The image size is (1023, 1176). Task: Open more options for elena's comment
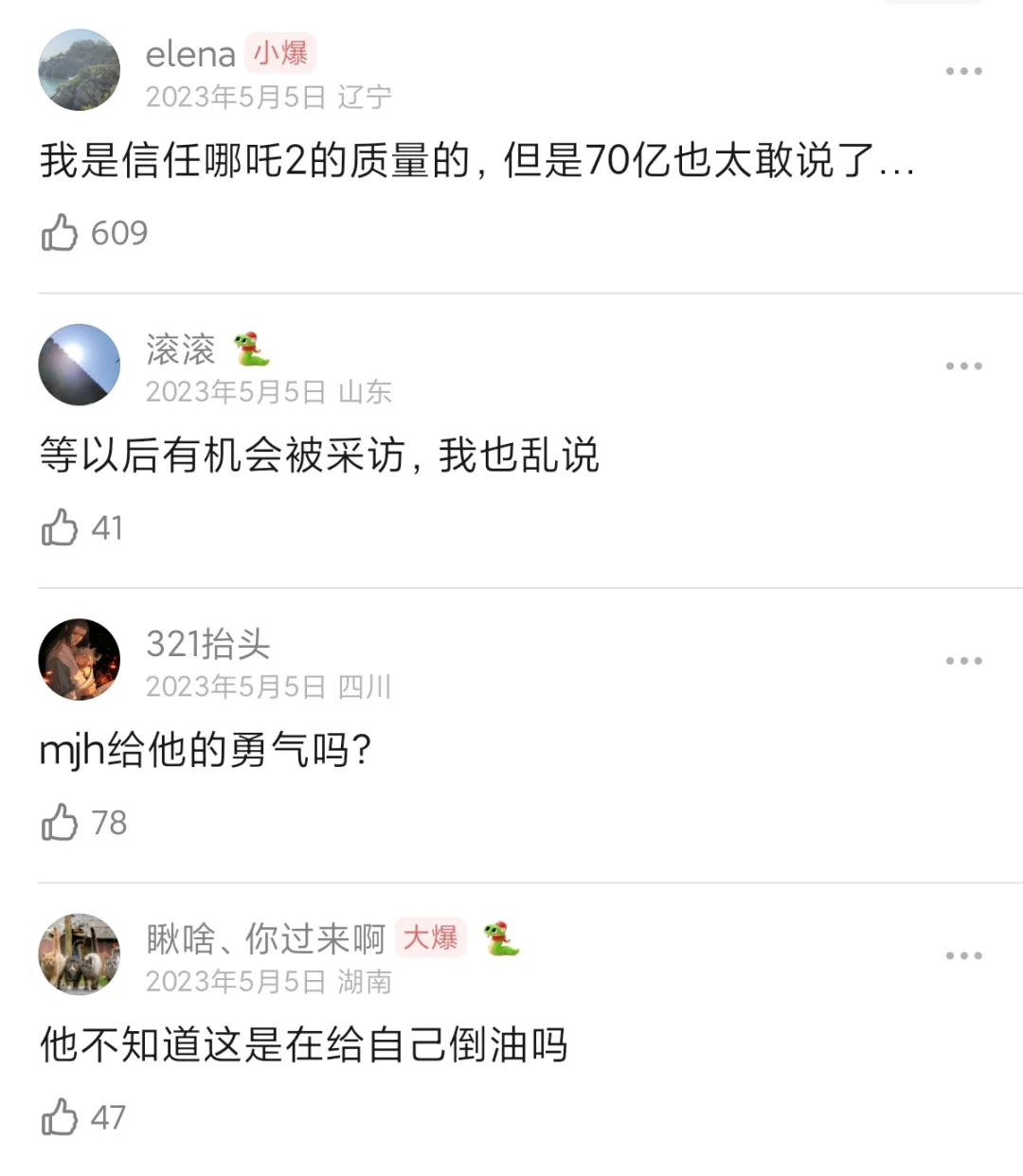click(963, 71)
